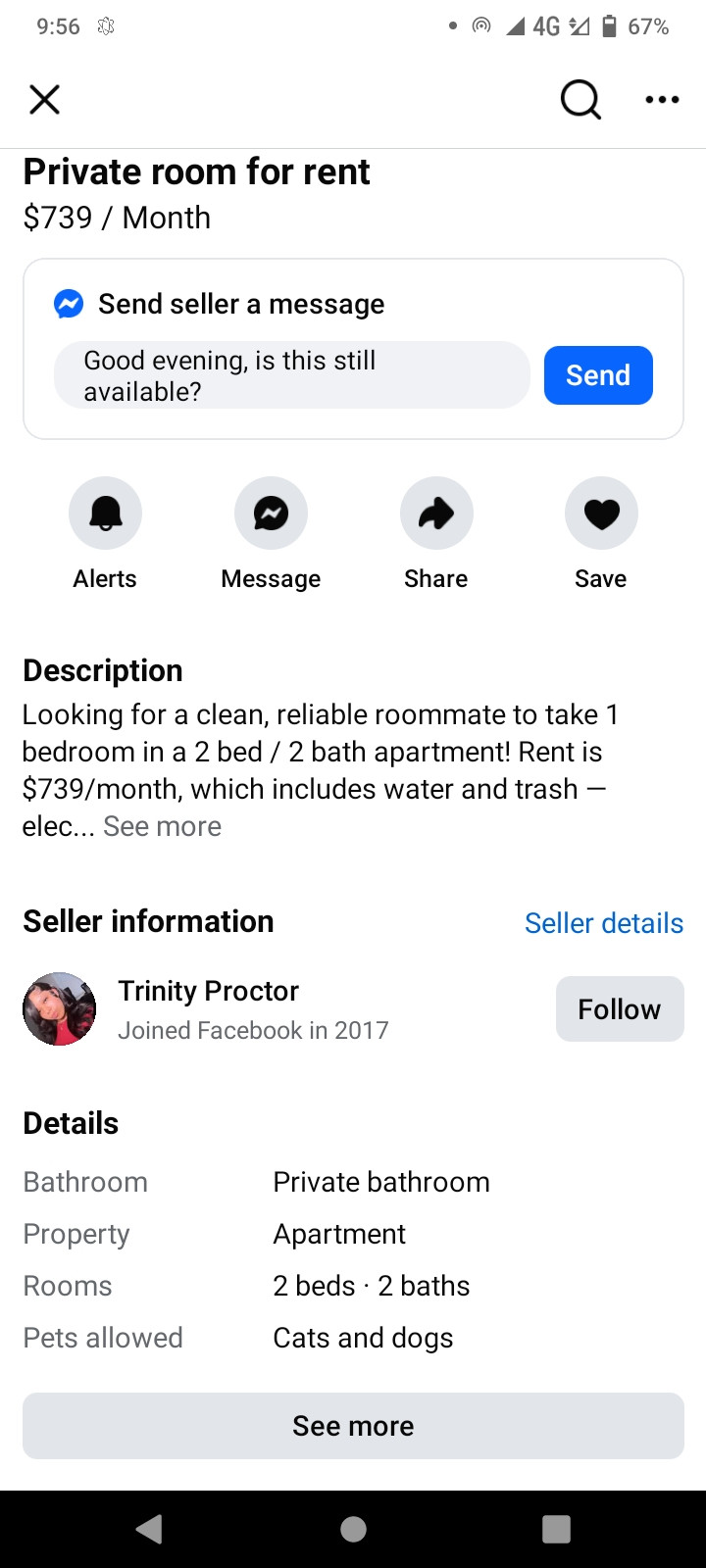The width and height of the screenshot is (706, 1568).
Task: Go back using the system back button
Action: (x=149, y=1529)
